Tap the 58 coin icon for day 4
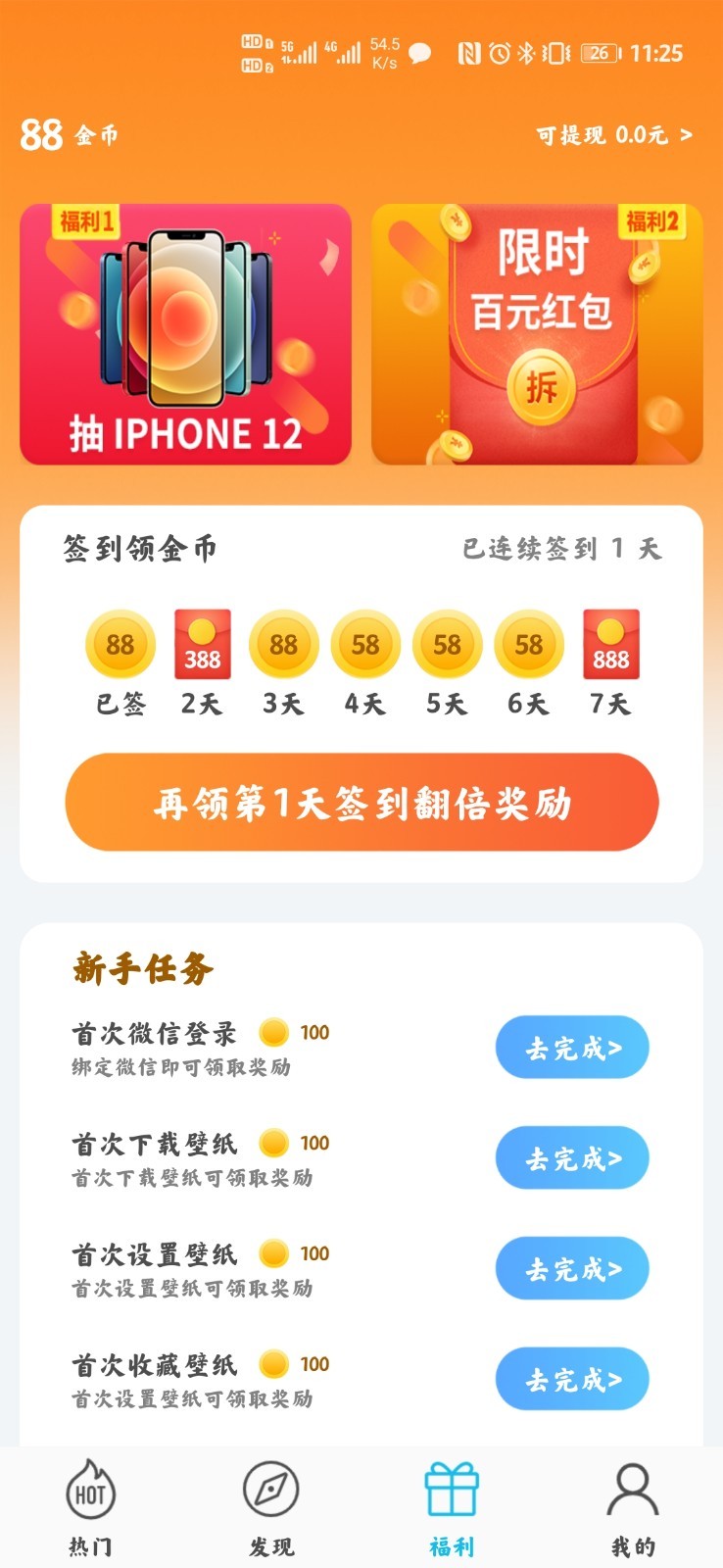The image size is (723, 1568). 364,645
